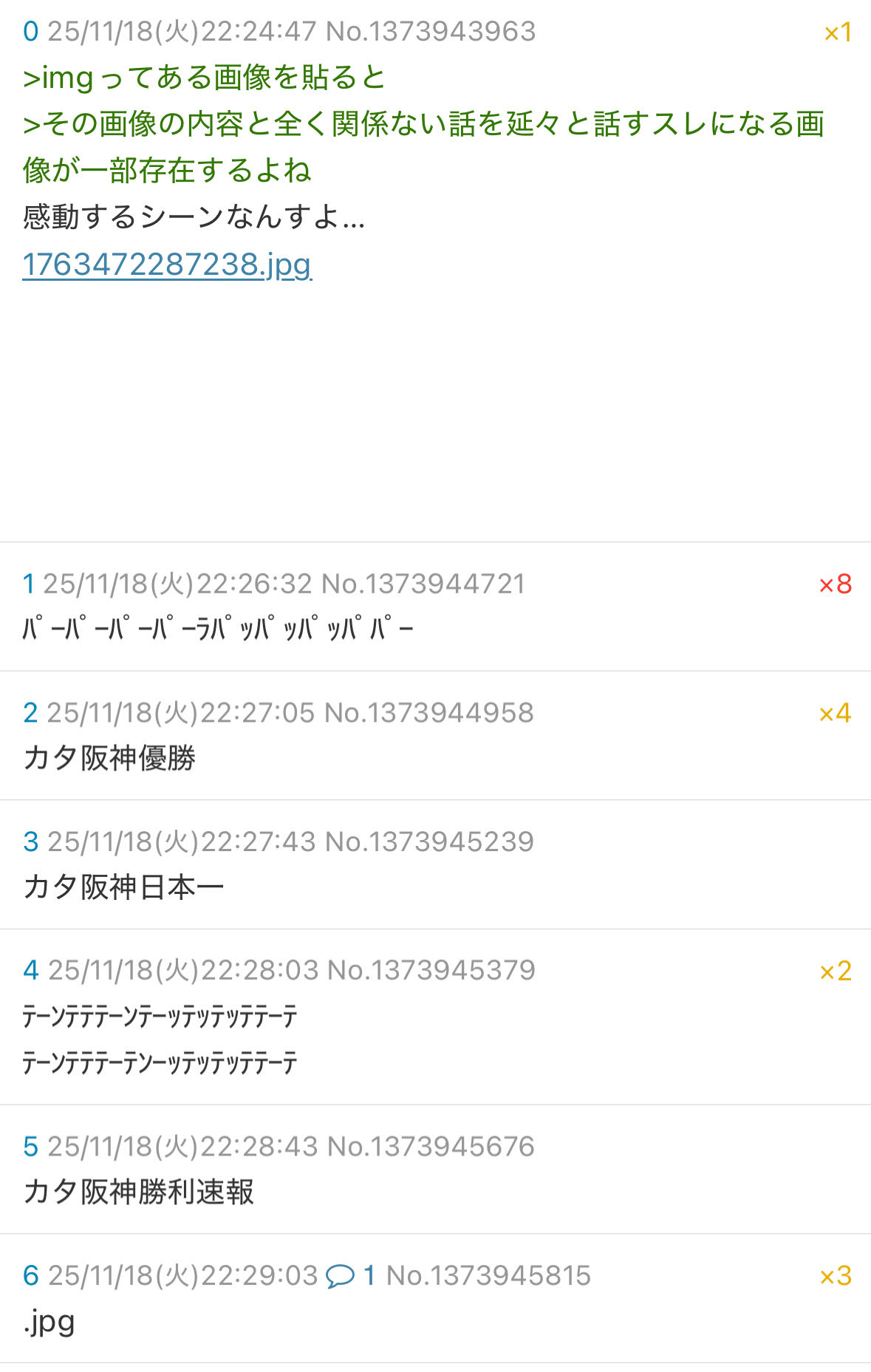View the reply to post 6
871x1372 pixels.
(x=351, y=1276)
